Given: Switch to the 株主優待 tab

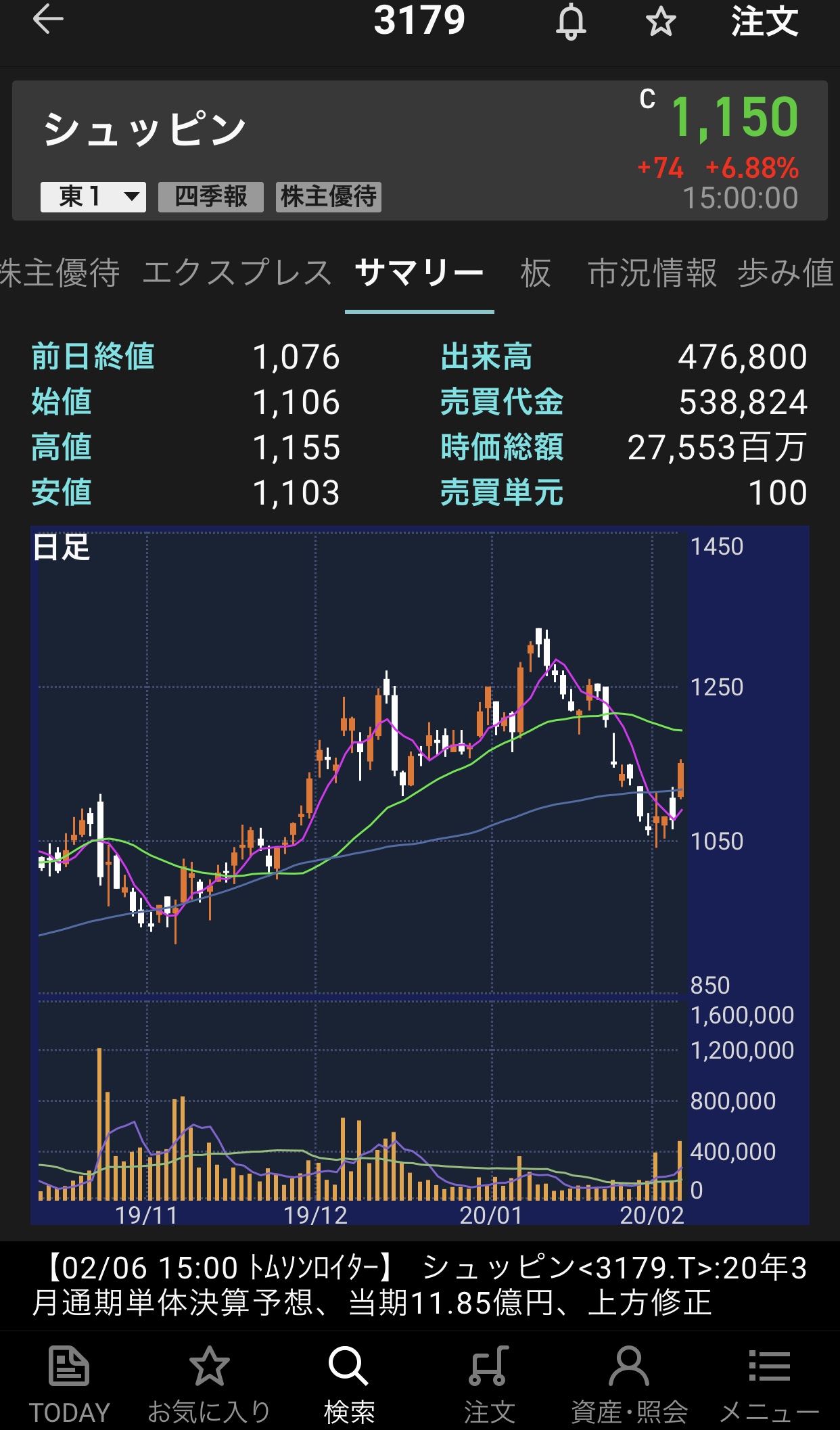Looking at the screenshot, I should pos(60,273).
